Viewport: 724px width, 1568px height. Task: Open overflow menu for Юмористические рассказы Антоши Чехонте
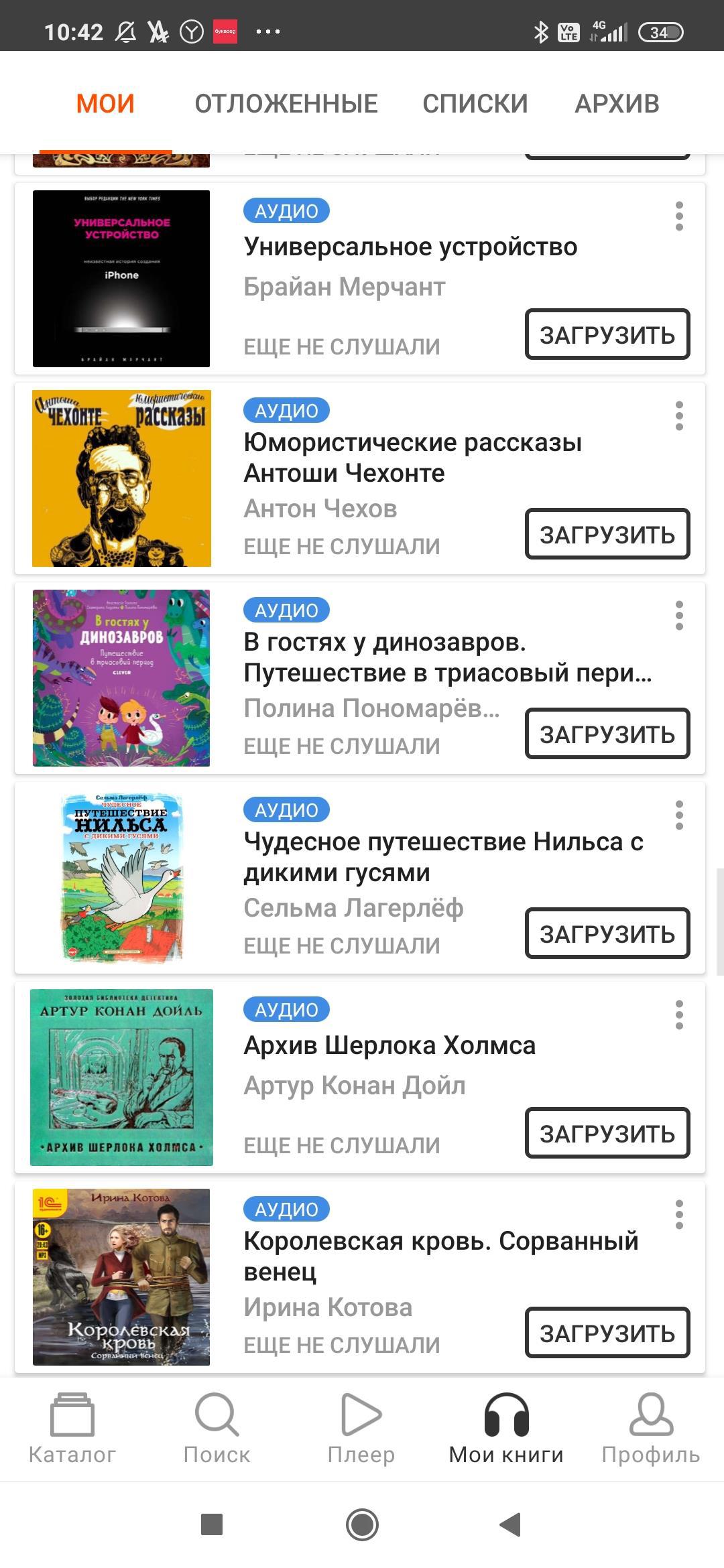pyautogui.click(x=679, y=416)
